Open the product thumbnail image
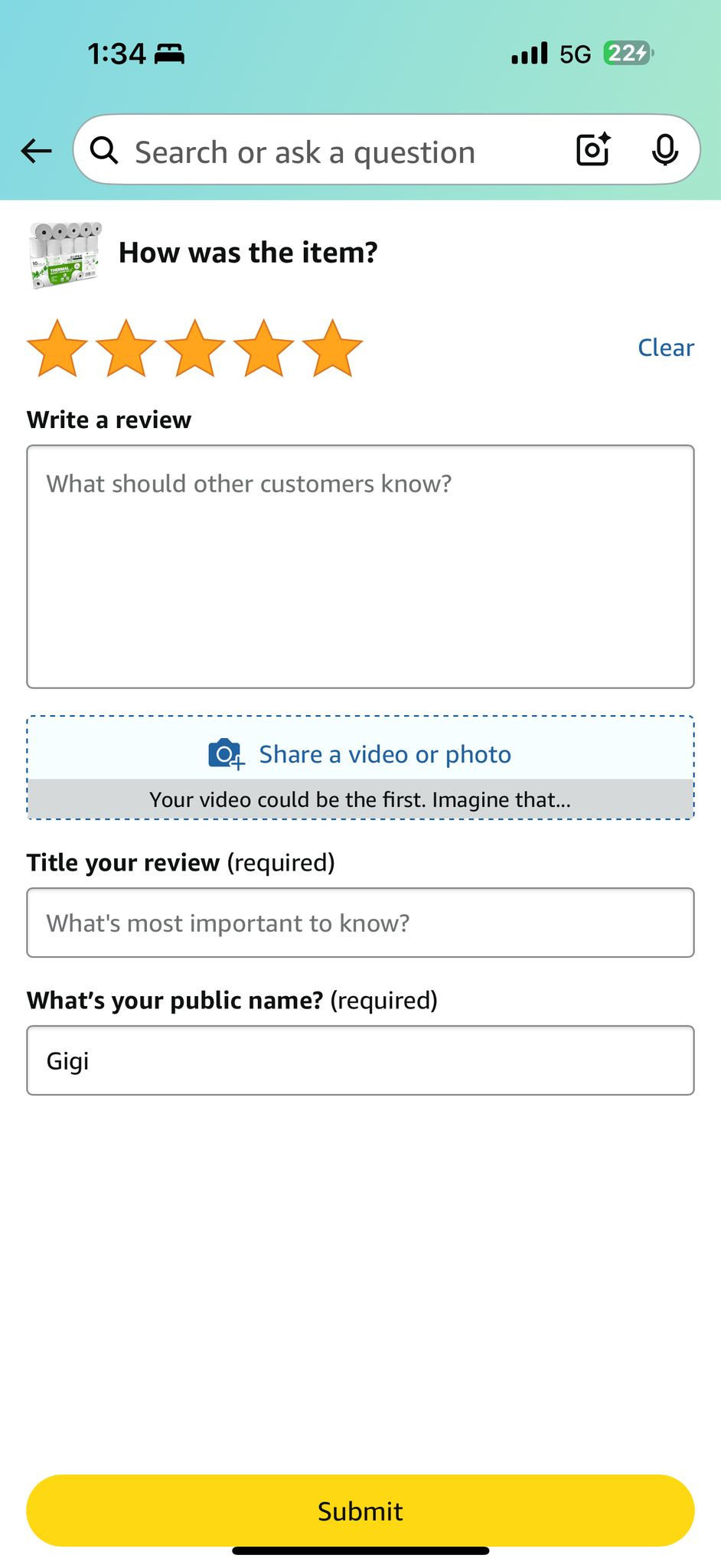The height and width of the screenshot is (1568, 721). pyautogui.click(x=66, y=255)
